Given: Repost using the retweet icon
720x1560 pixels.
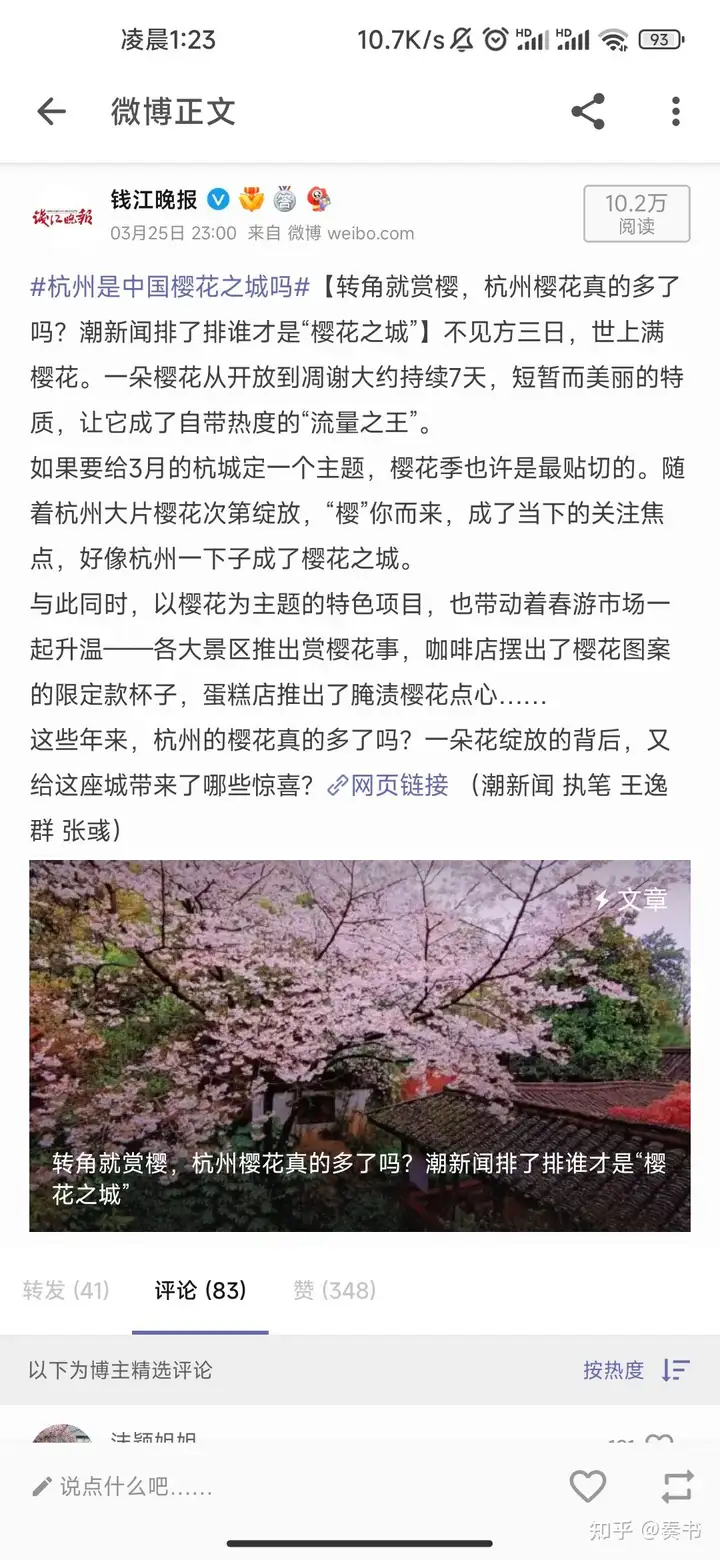Looking at the screenshot, I should [677, 1487].
